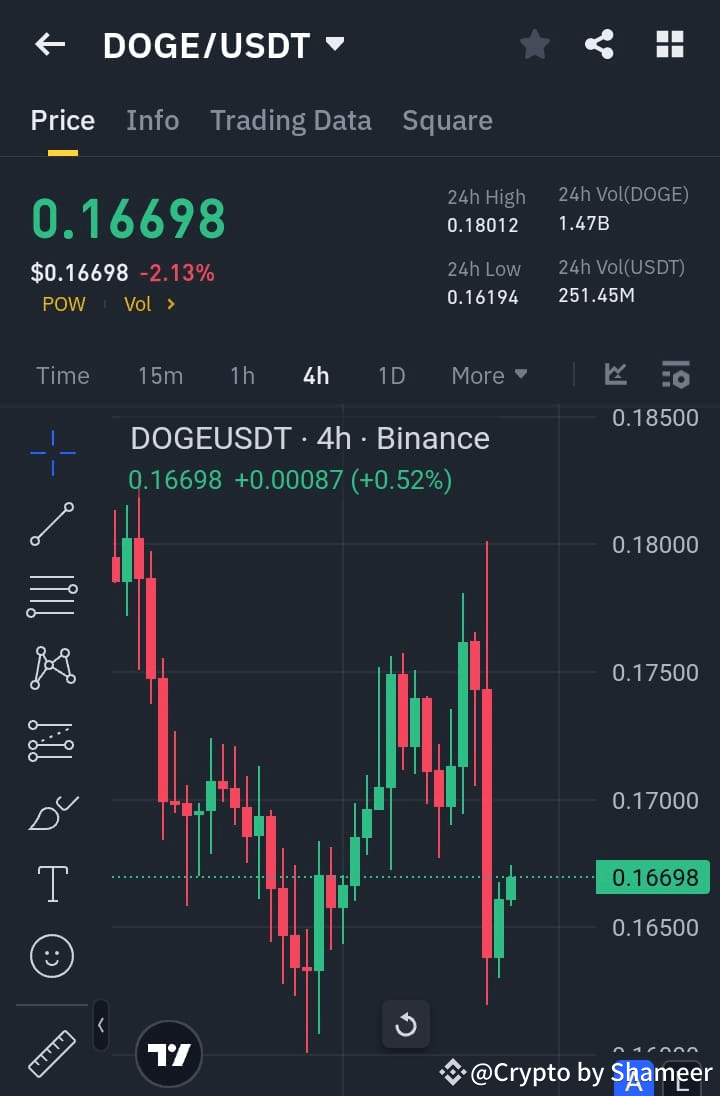Select the horizontal lines drawing tool
720x1096 pixels.
pyautogui.click(x=51, y=595)
